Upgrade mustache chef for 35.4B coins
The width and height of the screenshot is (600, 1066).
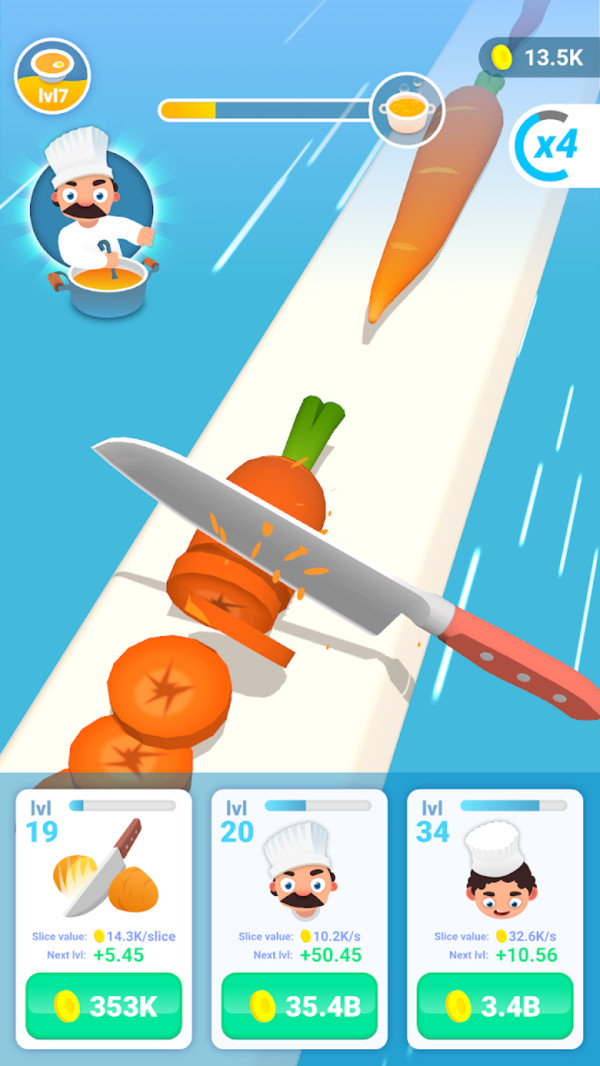tap(299, 1006)
